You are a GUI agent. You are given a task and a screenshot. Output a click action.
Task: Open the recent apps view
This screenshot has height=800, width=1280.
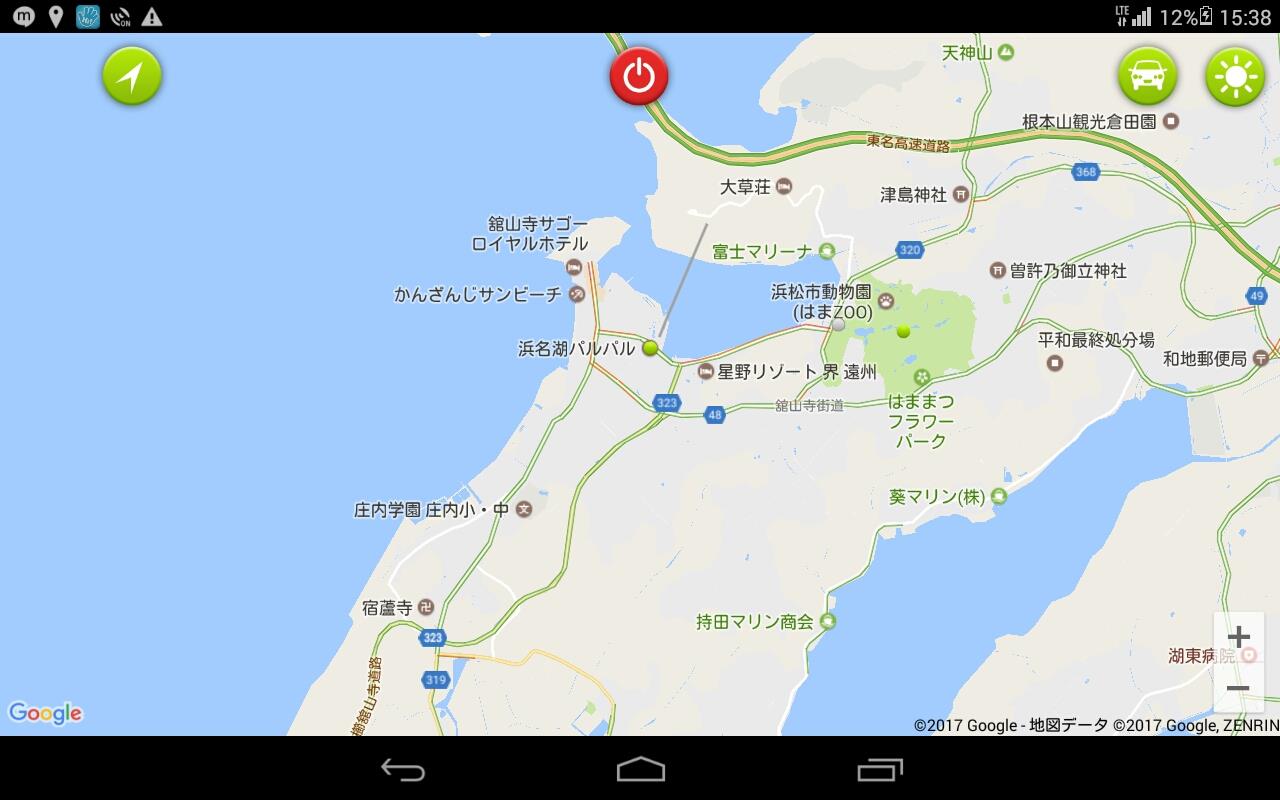[880, 769]
